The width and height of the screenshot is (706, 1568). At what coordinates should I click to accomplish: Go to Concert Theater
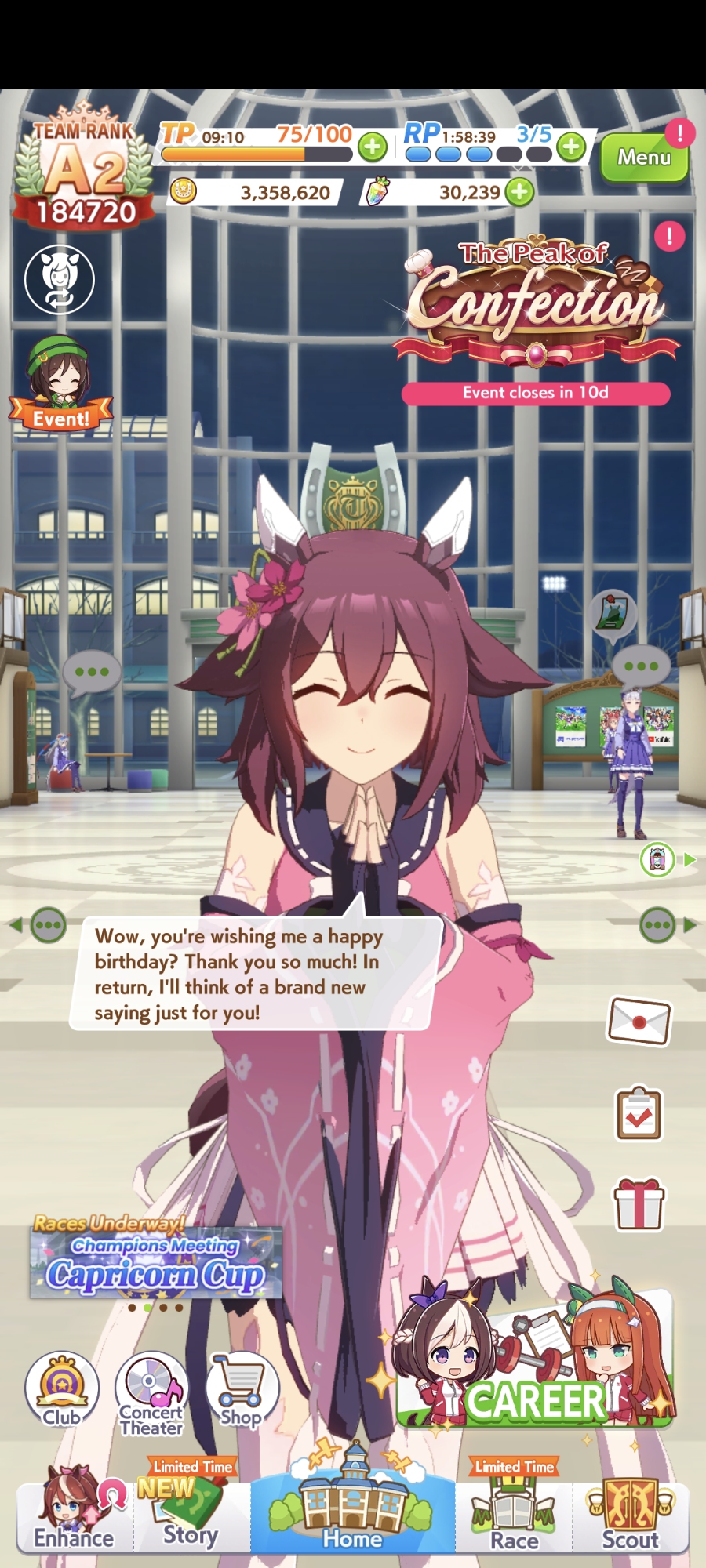coord(151,1393)
